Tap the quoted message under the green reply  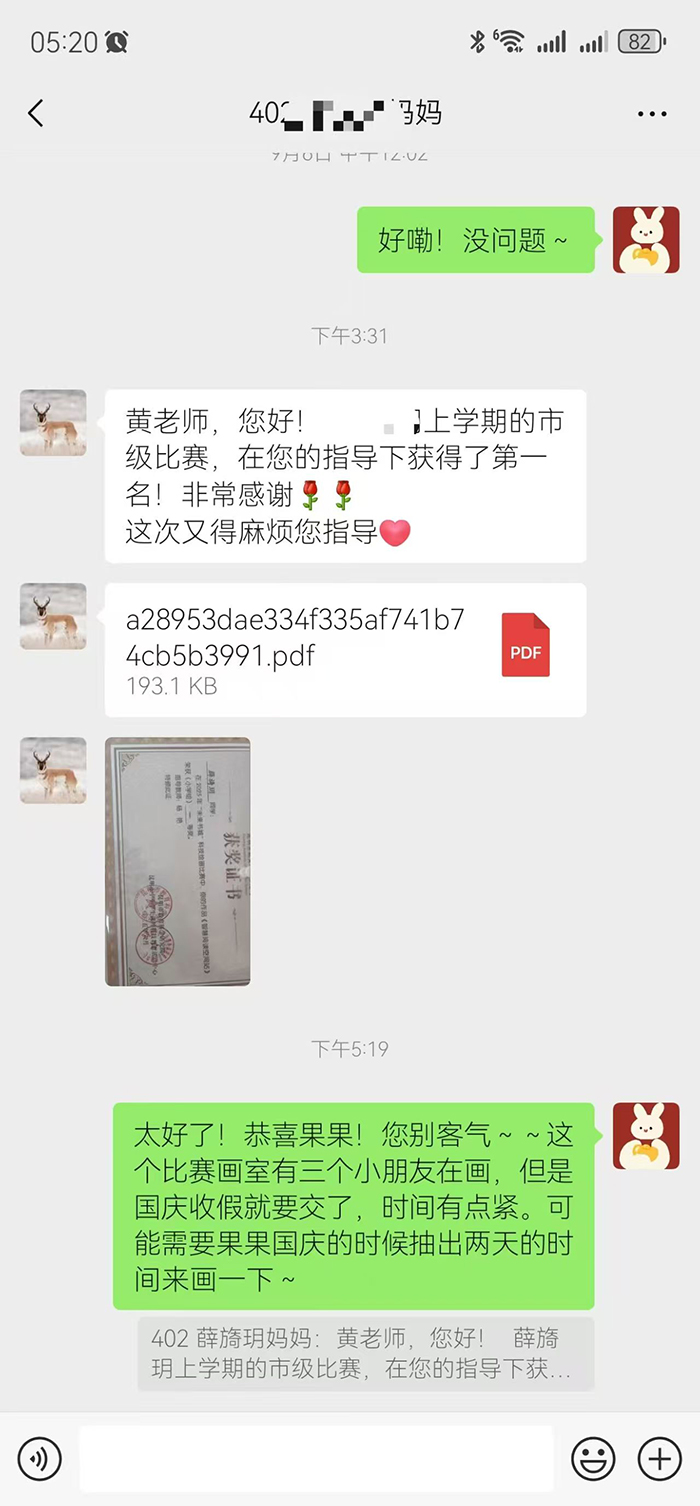click(366, 1354)
